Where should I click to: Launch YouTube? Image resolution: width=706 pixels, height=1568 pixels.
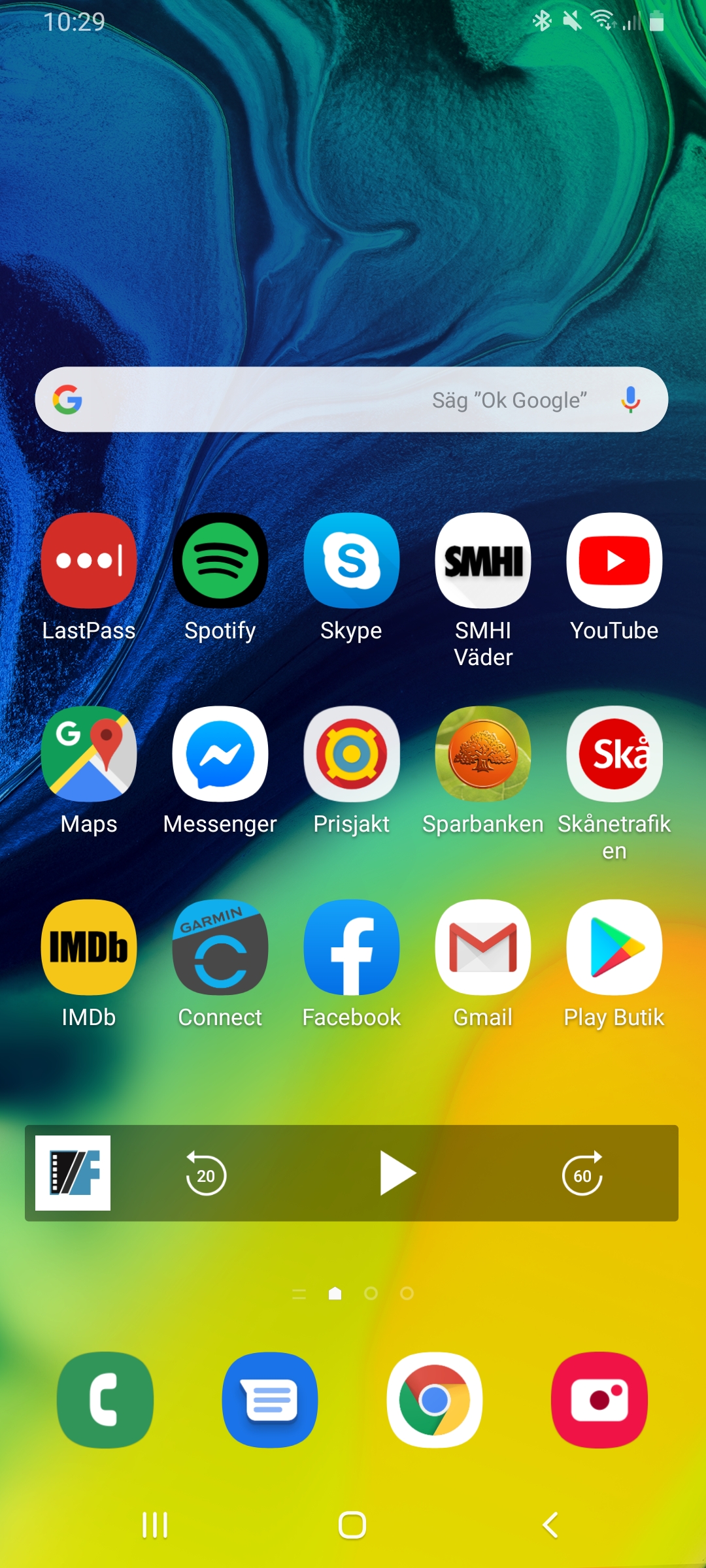(x=614, y=561)
